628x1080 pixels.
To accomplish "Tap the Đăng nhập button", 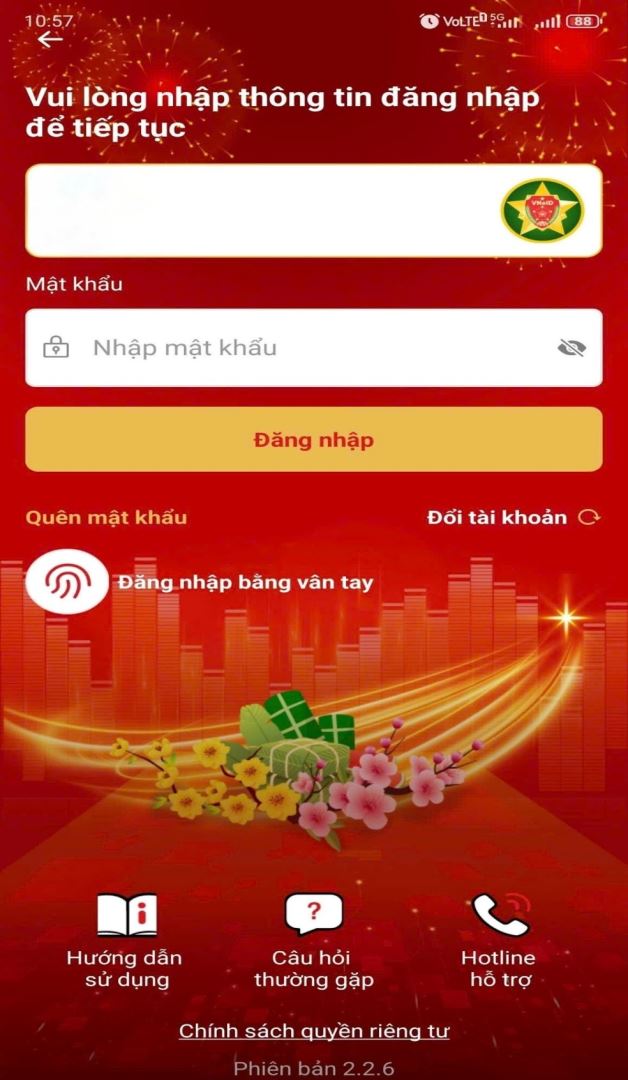I will pos(314,439).
